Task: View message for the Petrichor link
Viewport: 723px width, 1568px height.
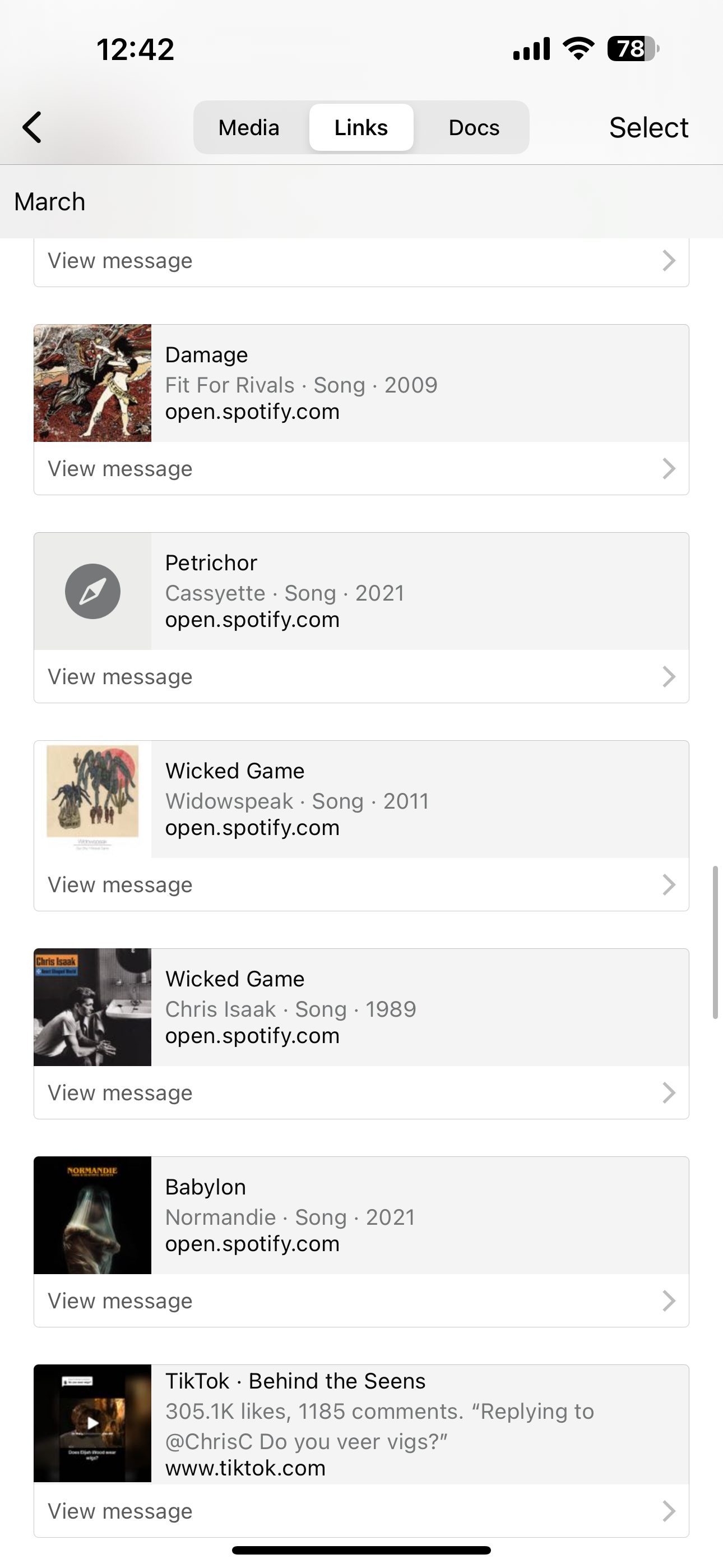Action: click(x=361, y=677)
